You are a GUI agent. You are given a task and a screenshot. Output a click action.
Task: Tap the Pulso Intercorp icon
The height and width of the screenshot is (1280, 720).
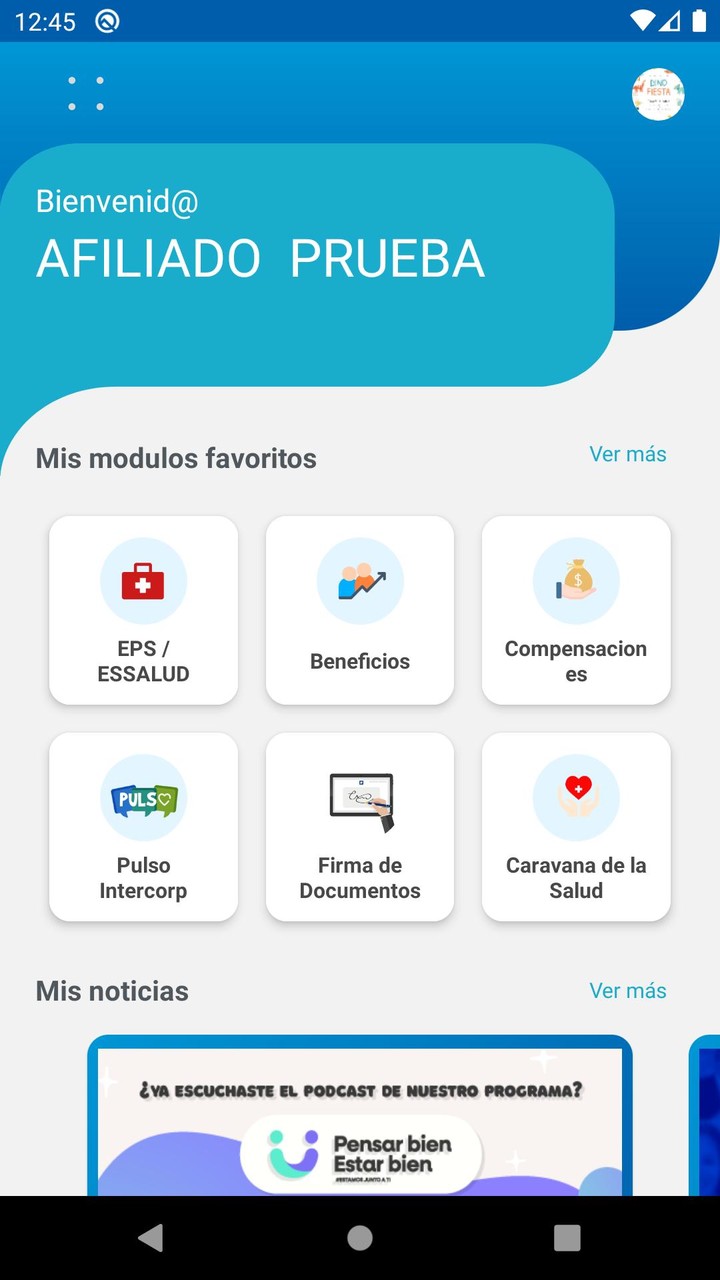(143, 797)
